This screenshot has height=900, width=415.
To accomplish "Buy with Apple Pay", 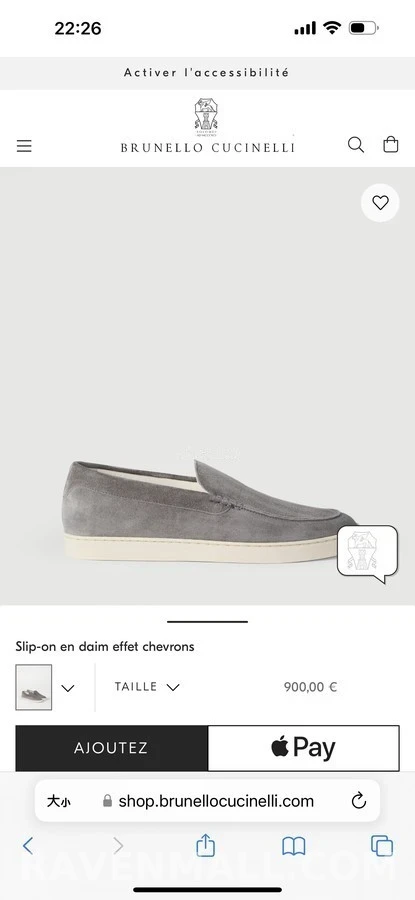I will pyautogui.click(x=303, y=748).
